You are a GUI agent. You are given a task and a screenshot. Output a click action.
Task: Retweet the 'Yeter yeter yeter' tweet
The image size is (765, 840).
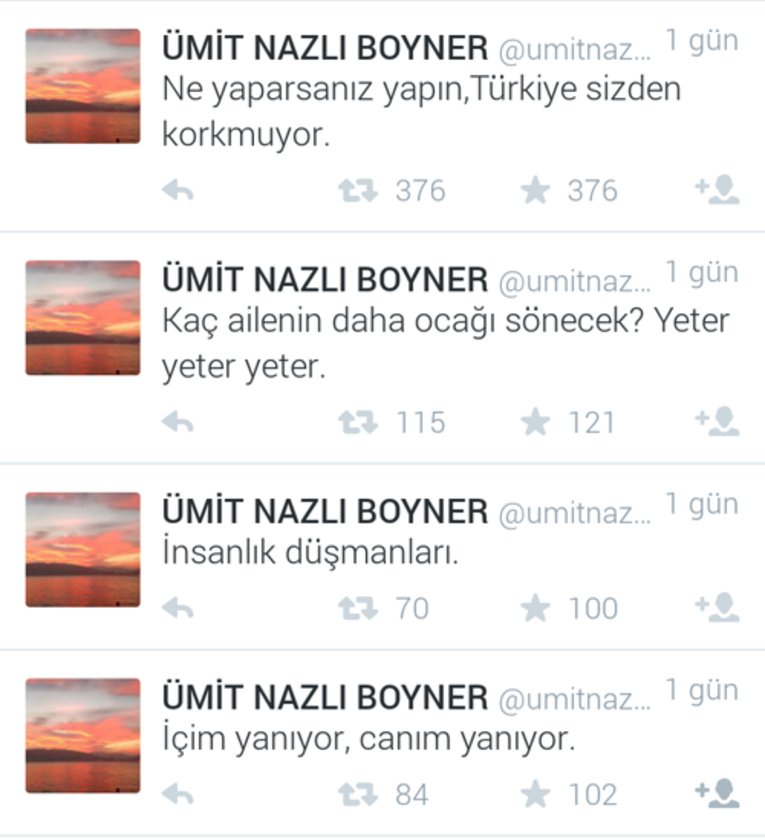357,423
